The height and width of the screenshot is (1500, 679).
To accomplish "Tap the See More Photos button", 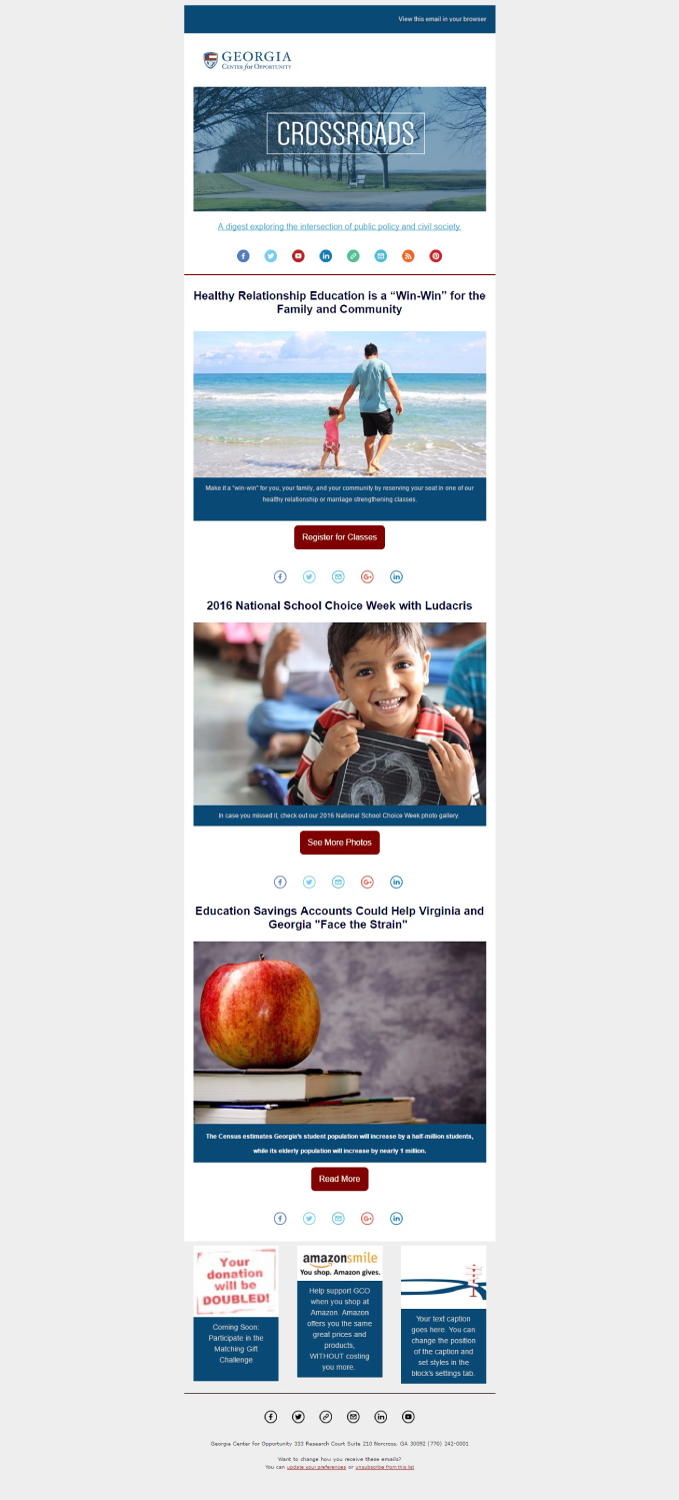I will coord(339,843).
